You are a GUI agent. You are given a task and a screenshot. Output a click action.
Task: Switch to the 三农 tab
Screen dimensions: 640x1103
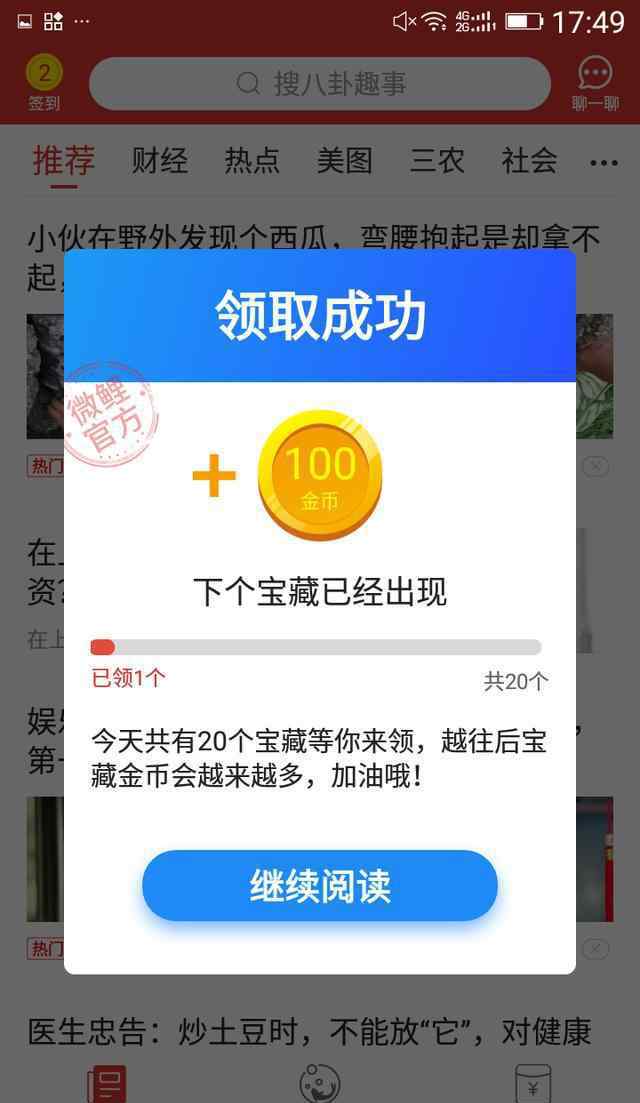[x=437, y=161]
